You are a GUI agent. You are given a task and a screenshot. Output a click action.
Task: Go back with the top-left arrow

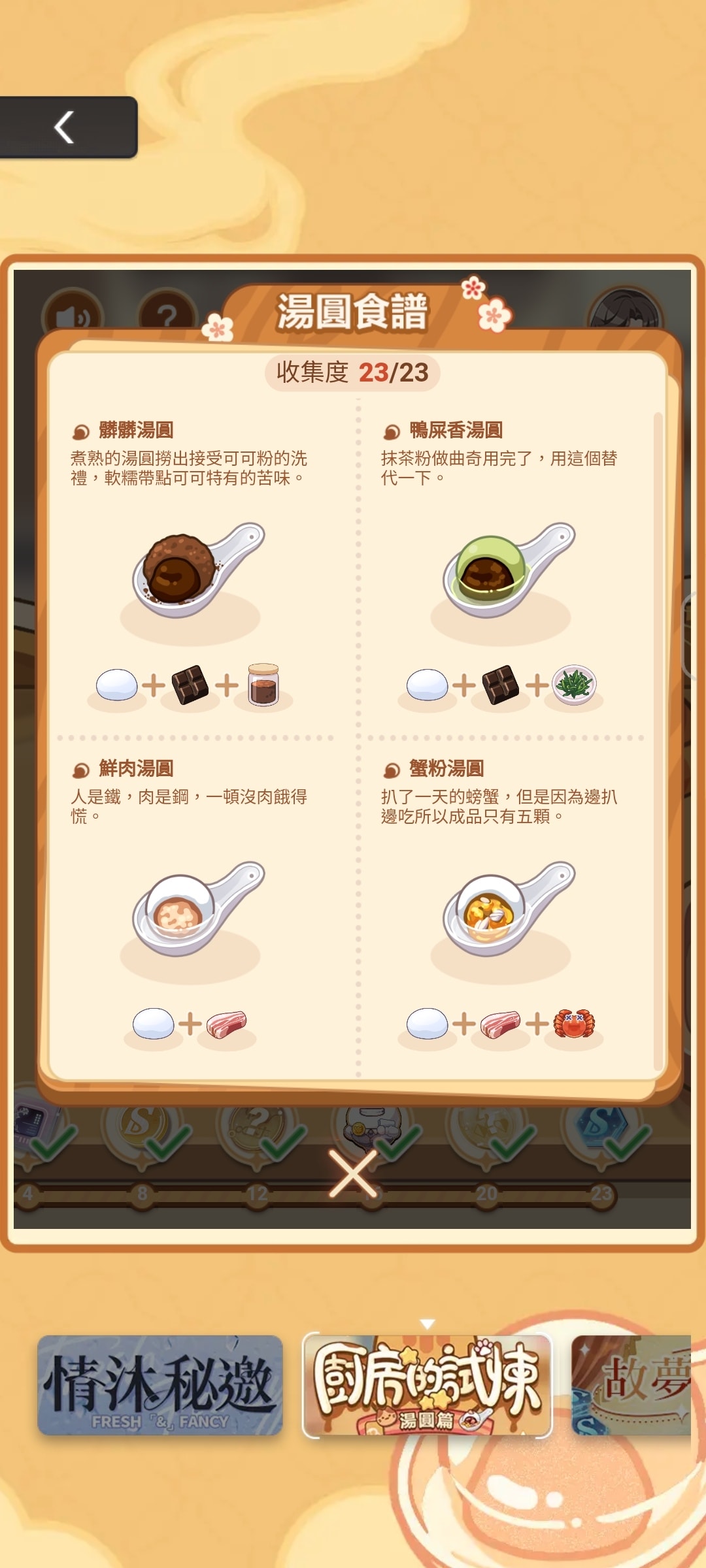[x=65, y=127]
